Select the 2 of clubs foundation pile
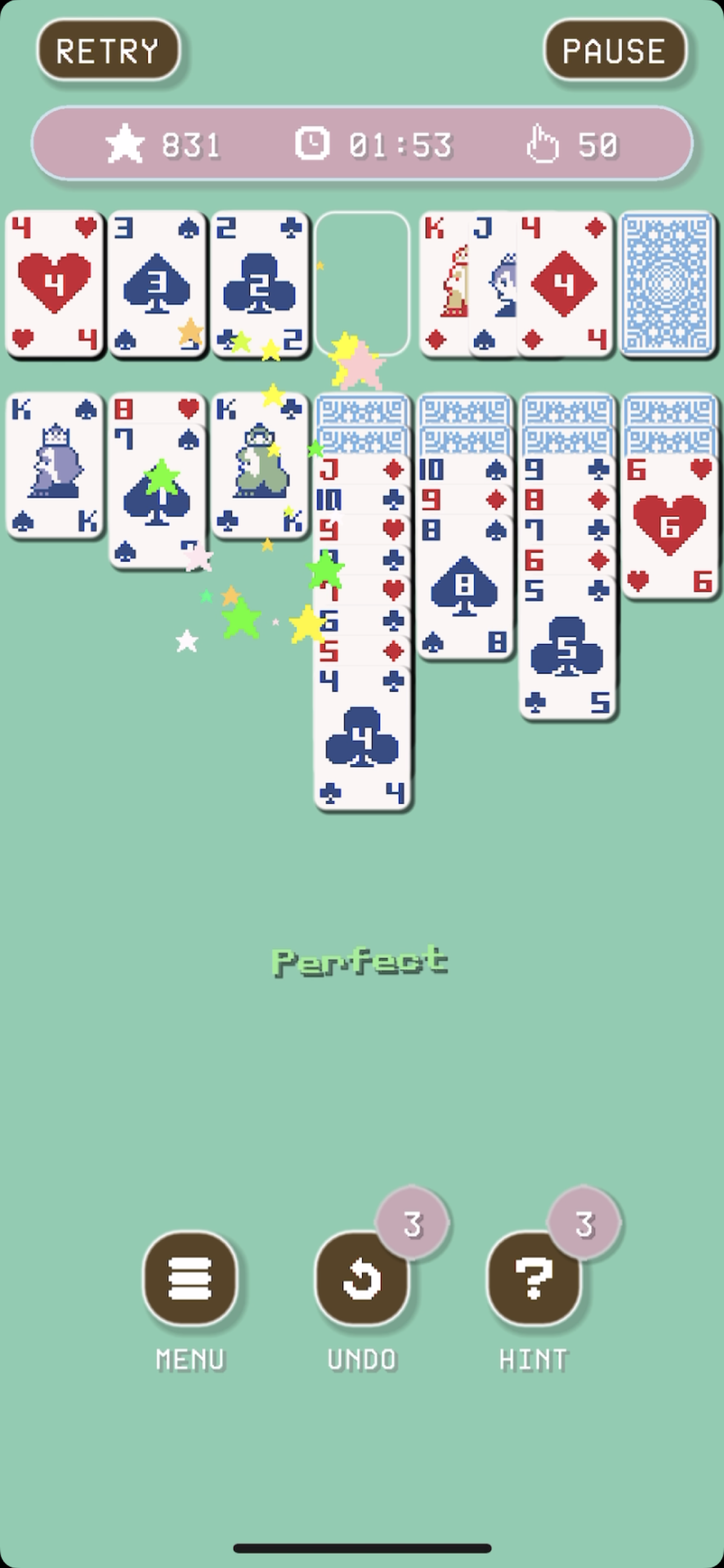Screen dimensions: 724x1568 (260, 283)
